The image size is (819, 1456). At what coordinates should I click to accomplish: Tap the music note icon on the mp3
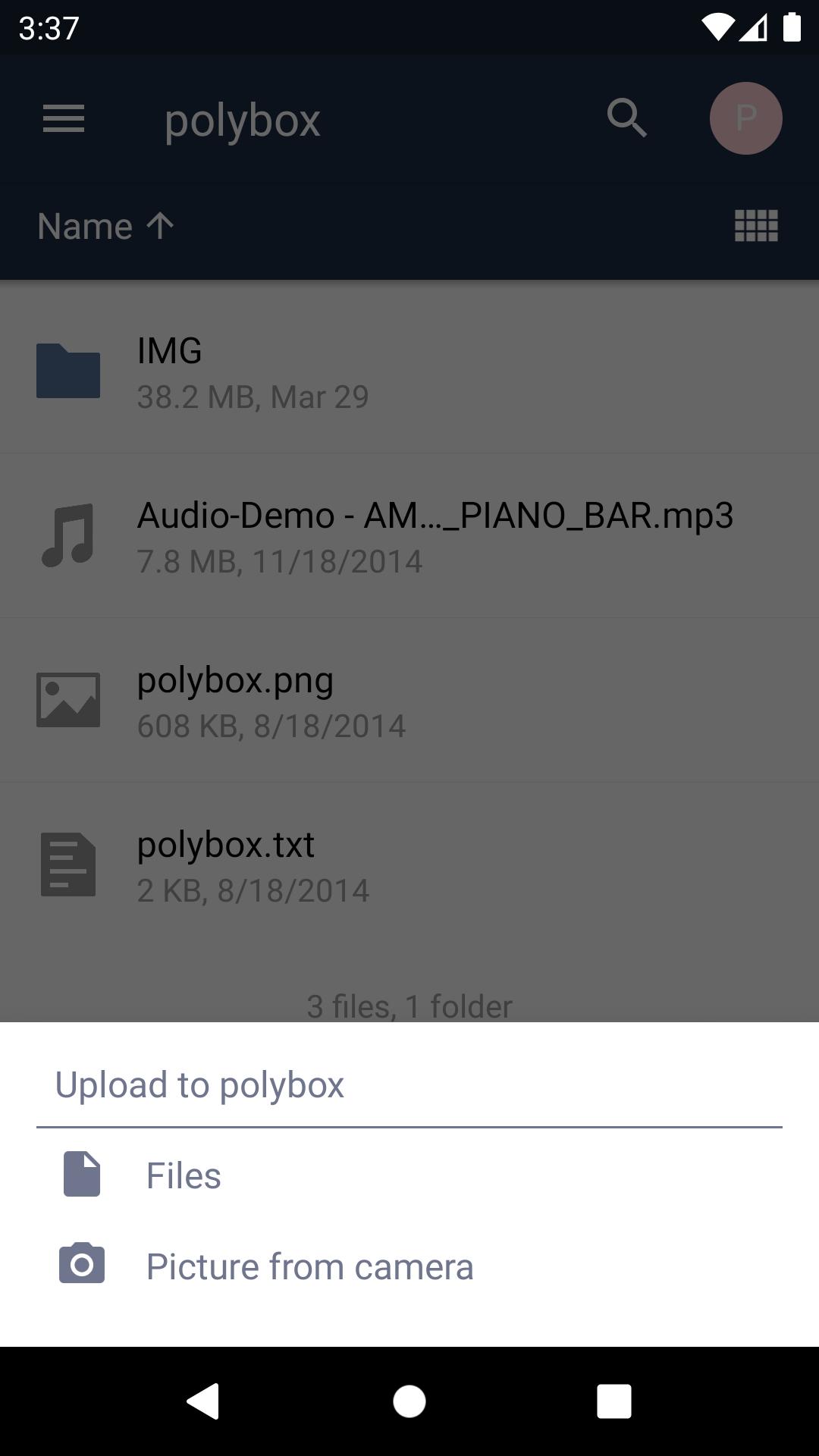point(68,535)
